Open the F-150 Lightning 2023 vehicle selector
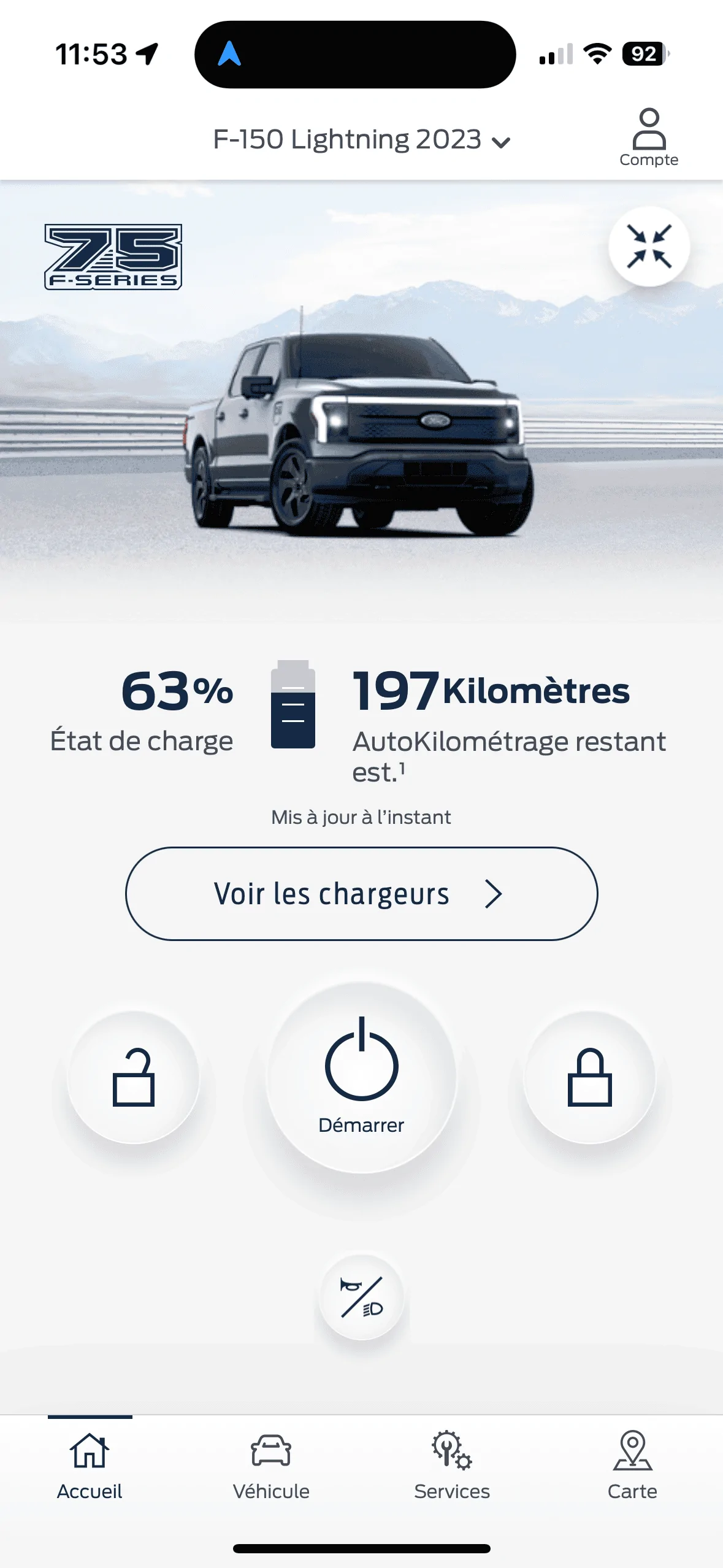 (x=361, y=140)
